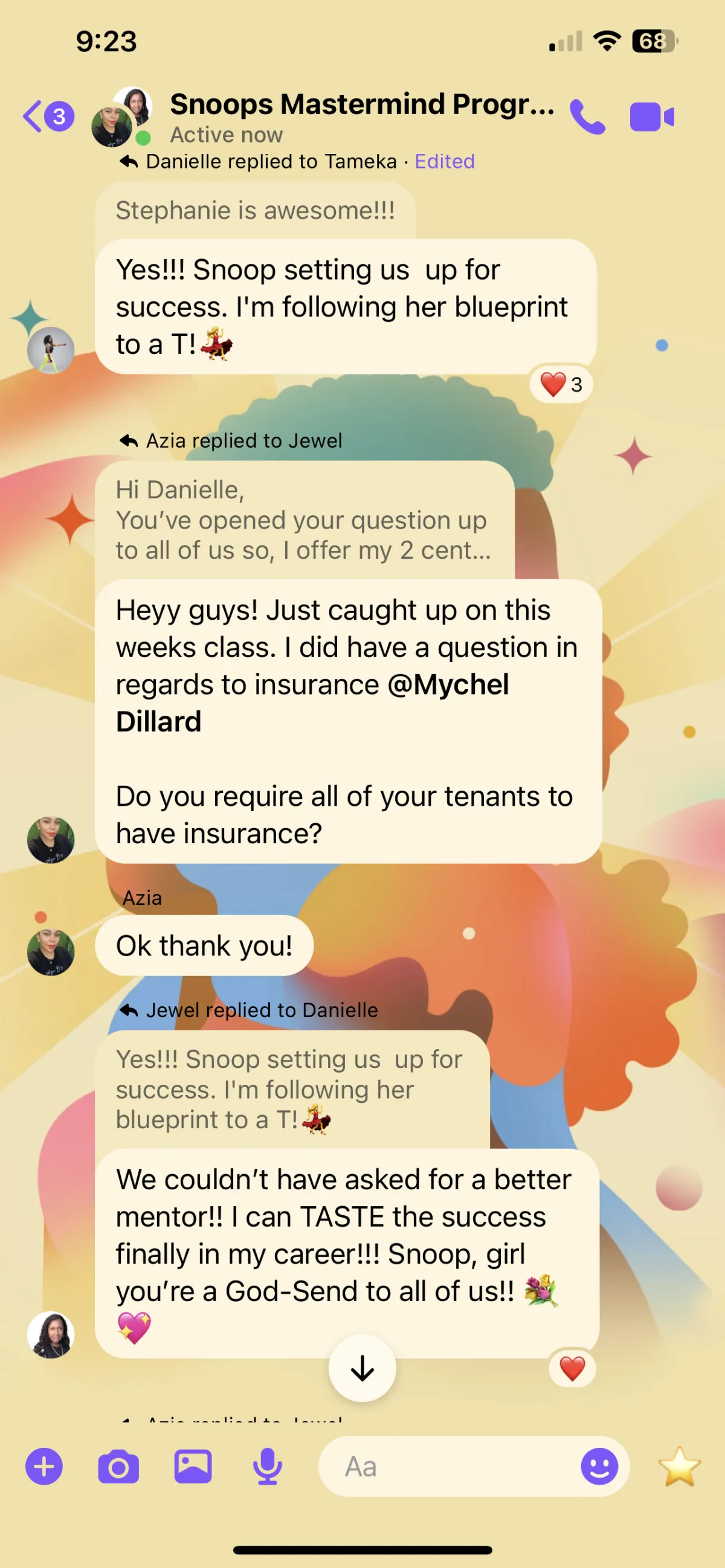Open the plus attachments menu

(x=44, y=1467)
